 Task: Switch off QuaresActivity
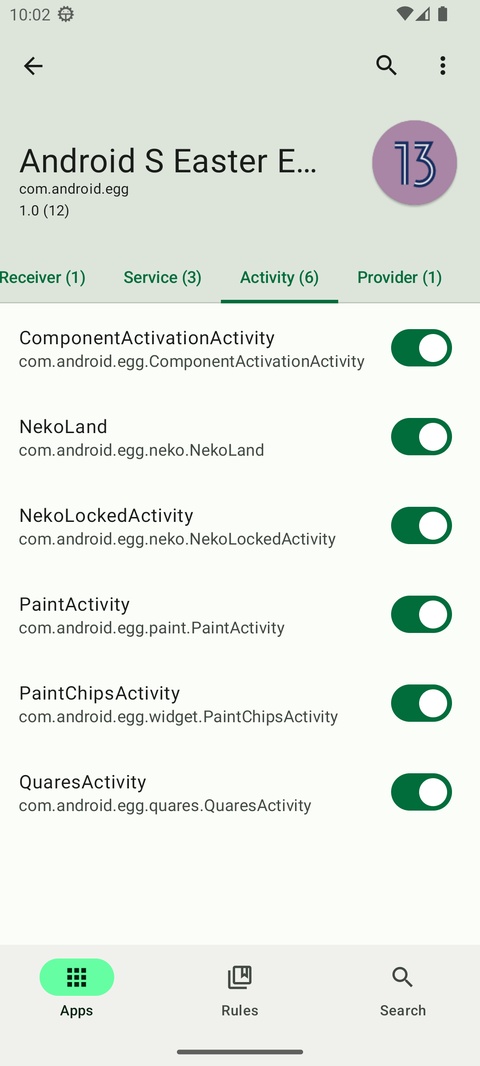click(x=422, y=792)
